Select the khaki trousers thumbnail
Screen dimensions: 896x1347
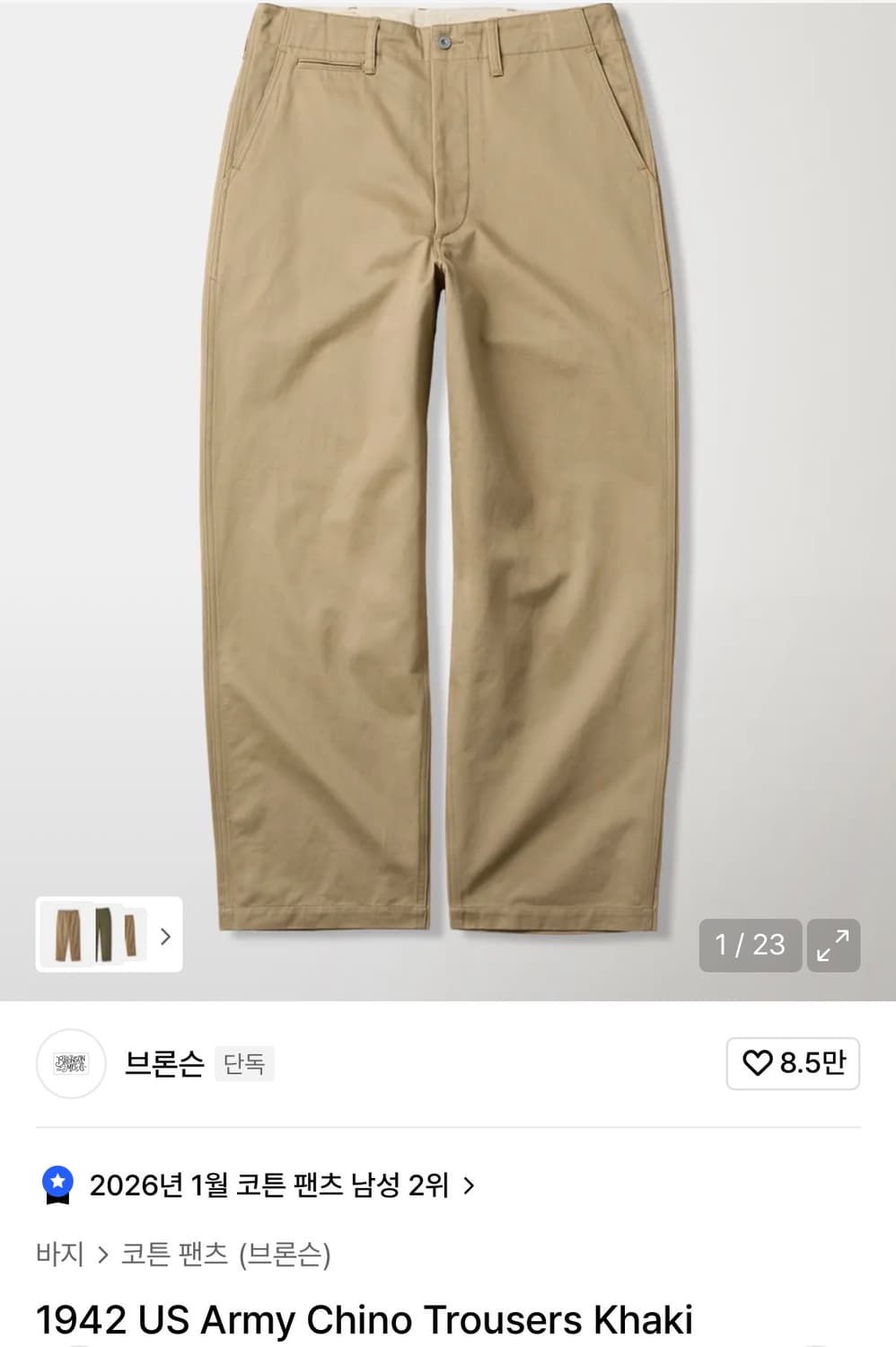tap(67, 937)
